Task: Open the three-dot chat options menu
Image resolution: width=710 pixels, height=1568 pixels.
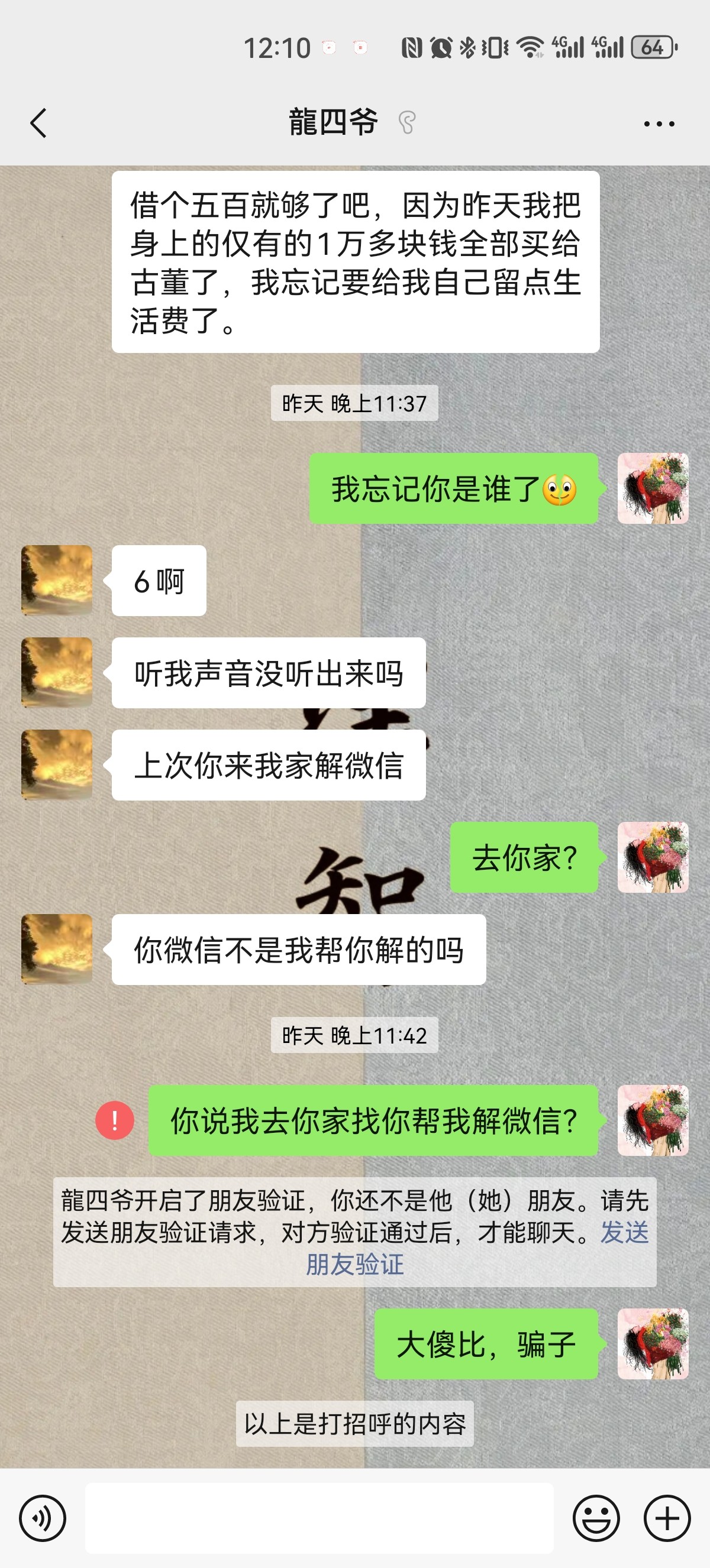Action: pos(659,124)
